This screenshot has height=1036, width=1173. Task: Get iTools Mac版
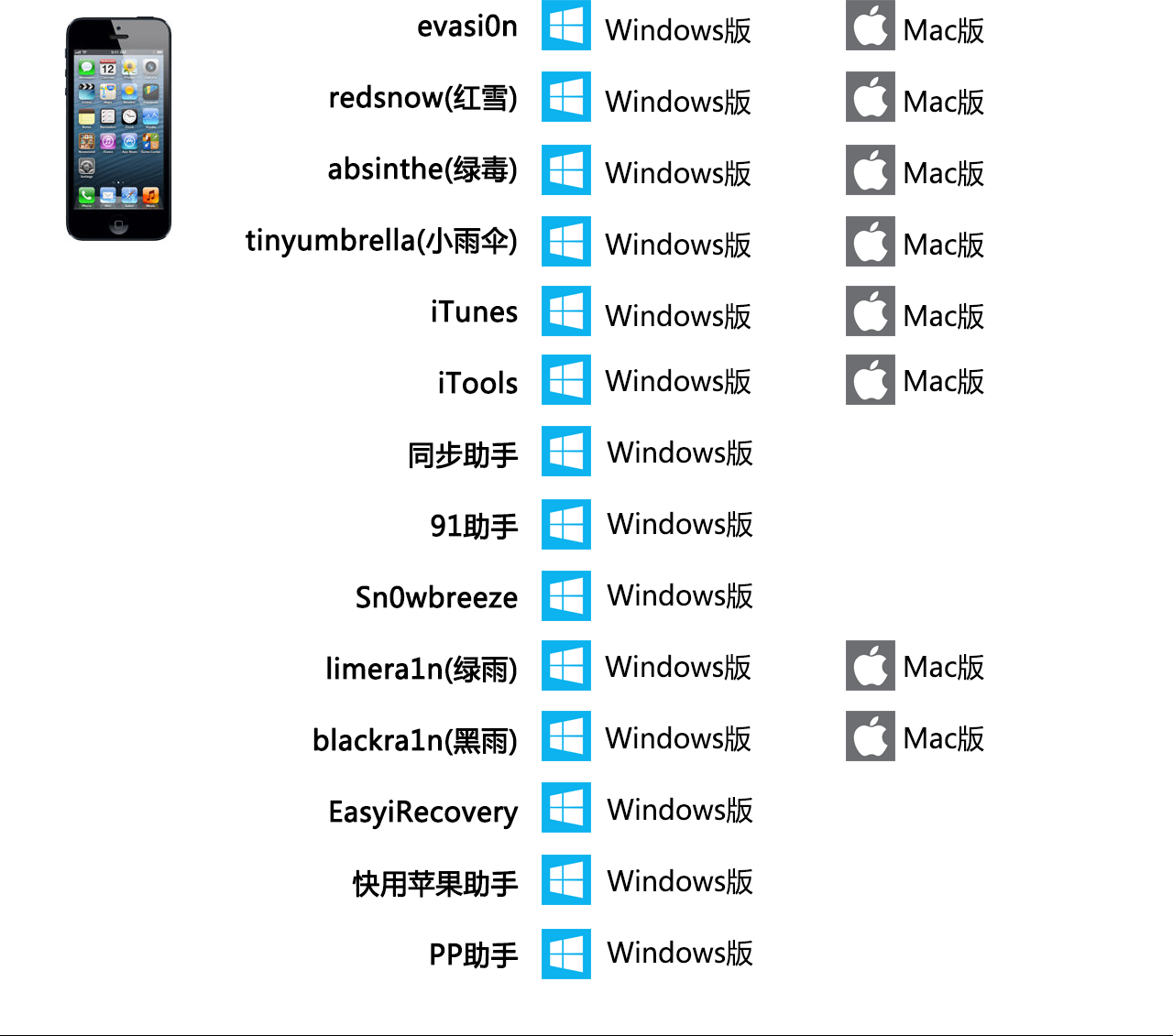coord(942,380)
